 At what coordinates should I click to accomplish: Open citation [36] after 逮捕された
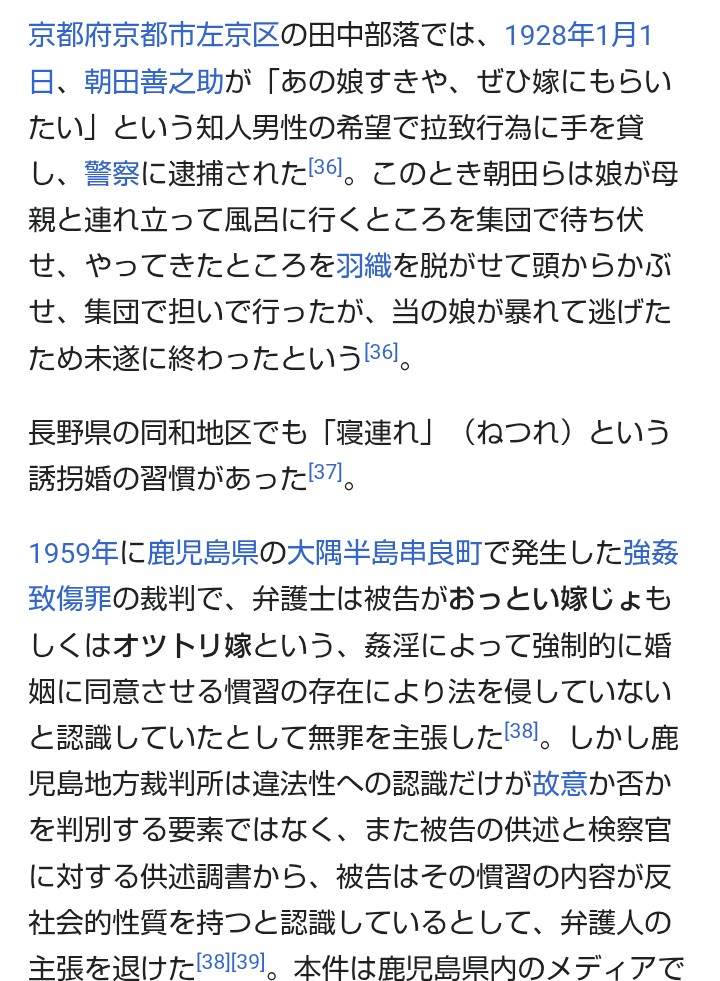[325, 165]
